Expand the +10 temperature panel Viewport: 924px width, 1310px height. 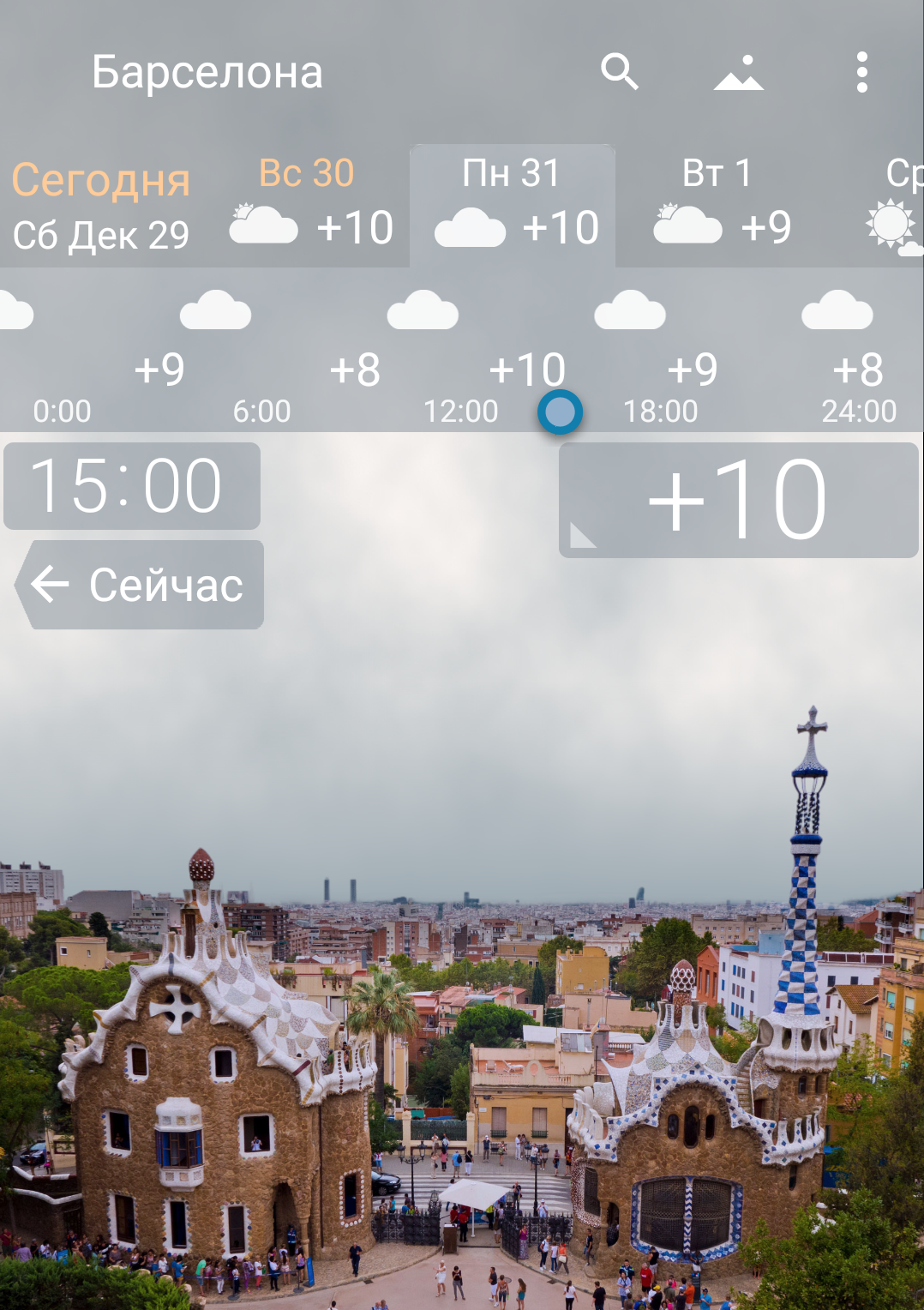(x=737, y=500)
